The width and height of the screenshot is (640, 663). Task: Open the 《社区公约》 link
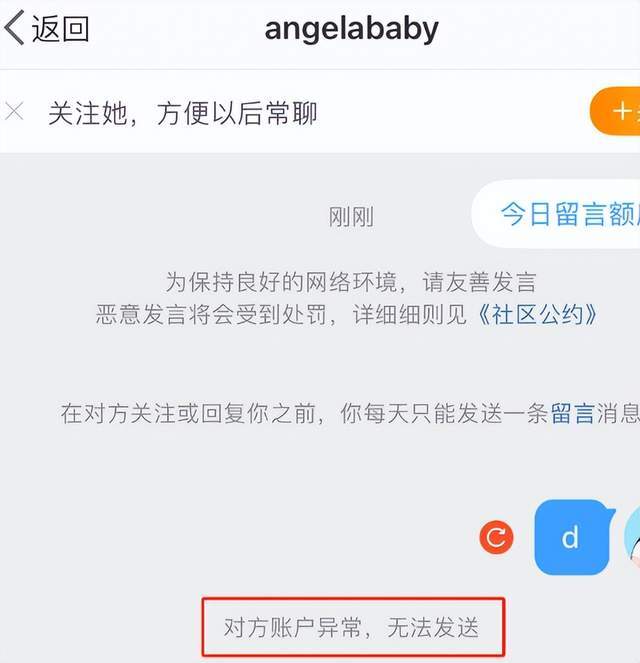pyautogui.click(x=538, y=314)
